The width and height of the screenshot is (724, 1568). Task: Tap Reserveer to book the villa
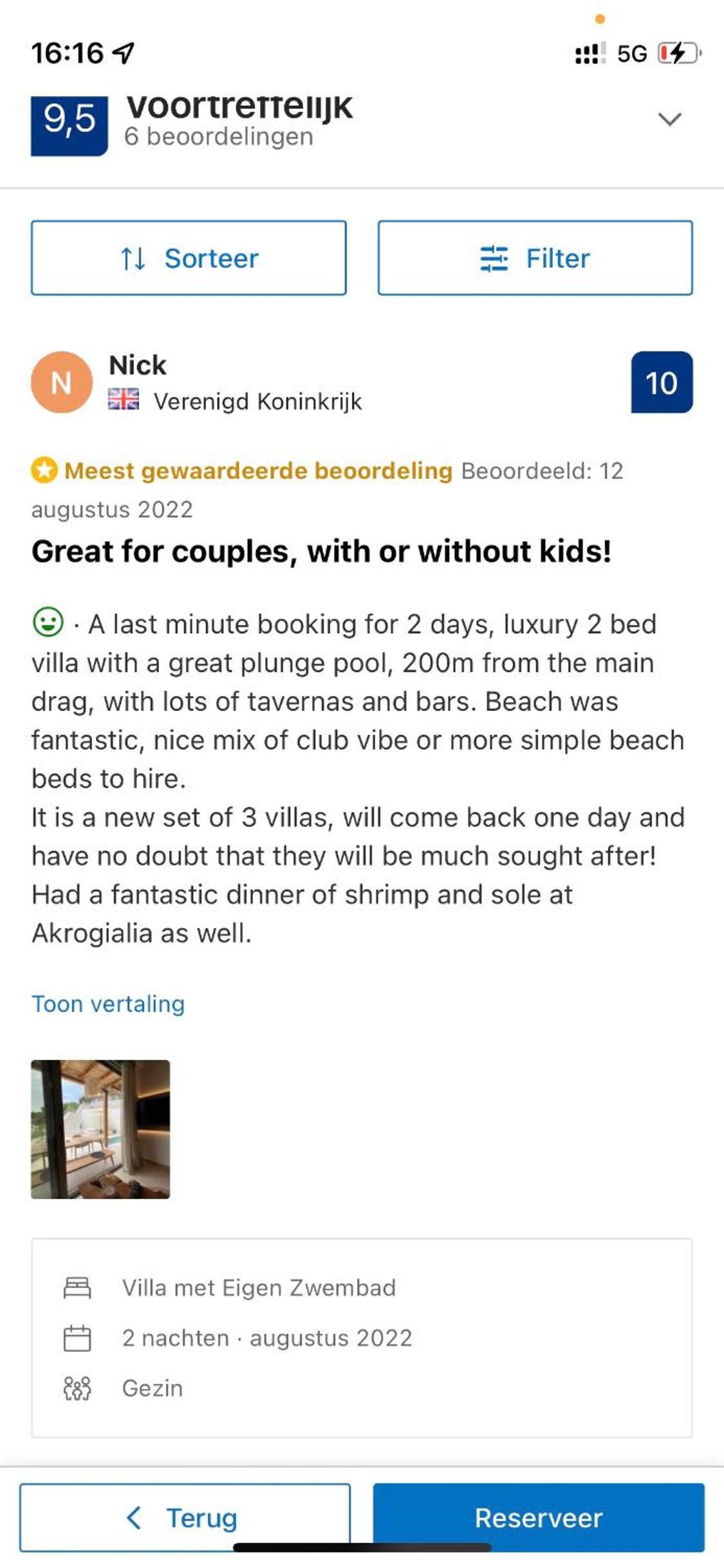coord(539,1518)
